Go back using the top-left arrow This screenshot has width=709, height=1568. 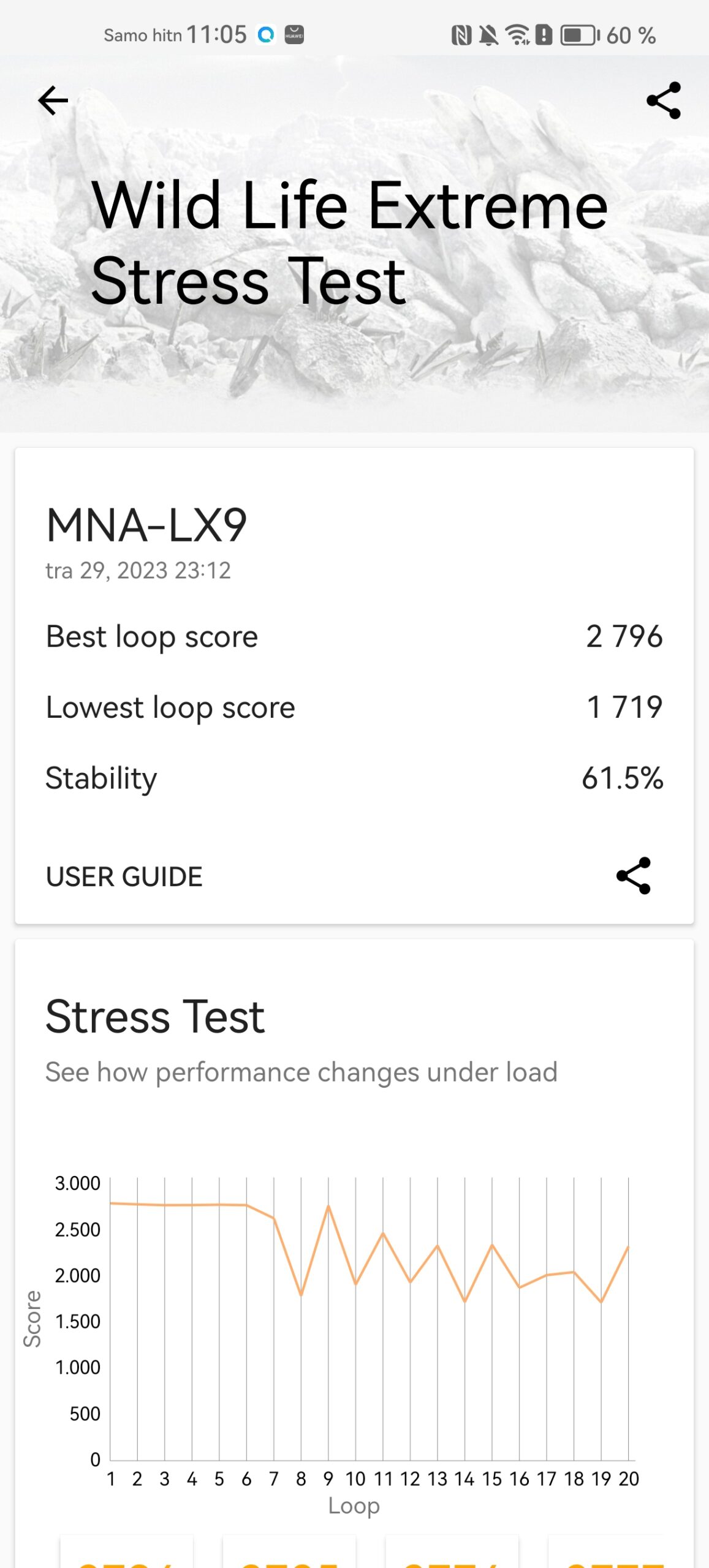53,100
